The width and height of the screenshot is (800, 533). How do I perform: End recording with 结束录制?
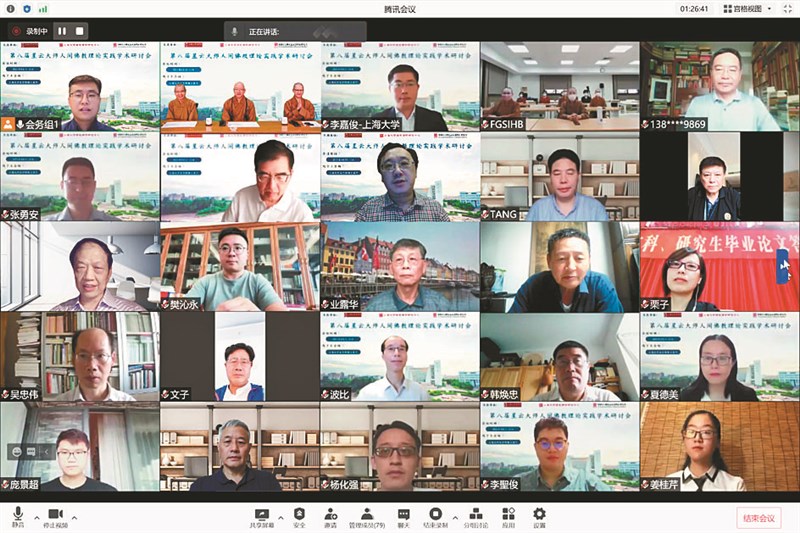(x=435, y=516)
